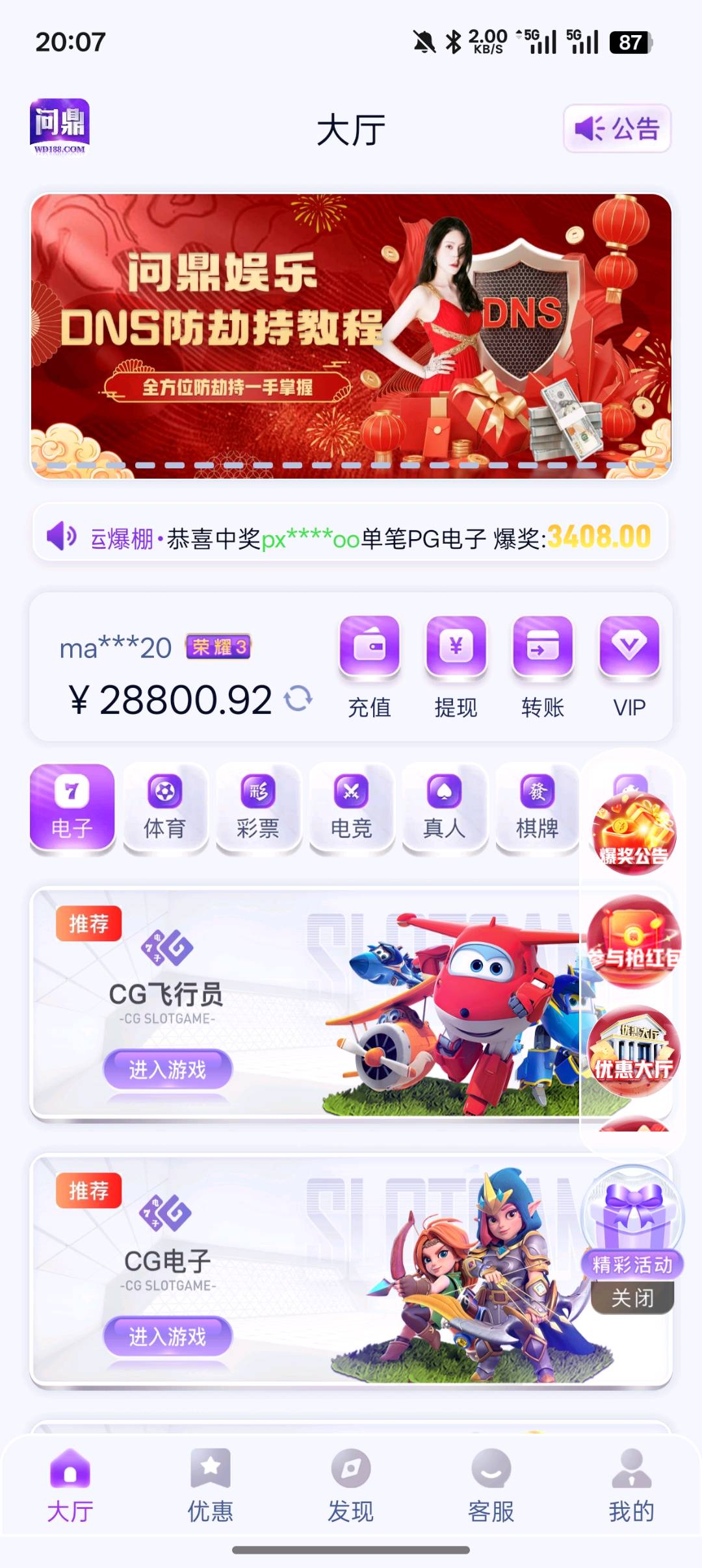Switch to the 我的 tab

pyautogui.click(x=631, y=1486)
